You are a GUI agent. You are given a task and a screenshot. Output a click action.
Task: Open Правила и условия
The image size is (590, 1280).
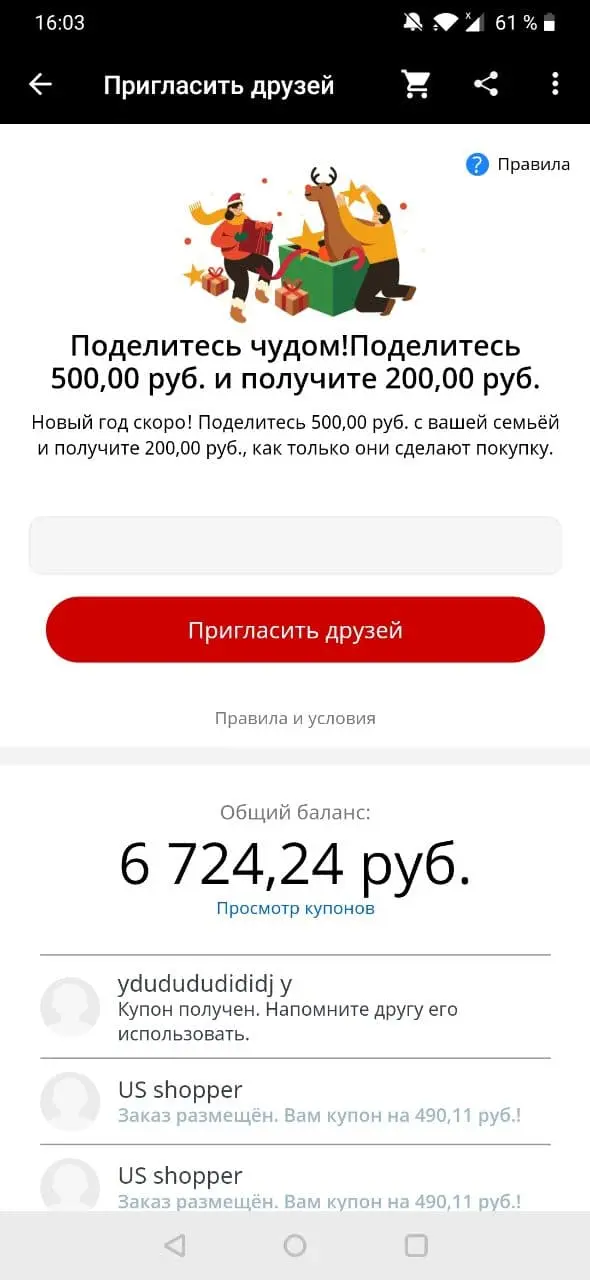[295, 718]
